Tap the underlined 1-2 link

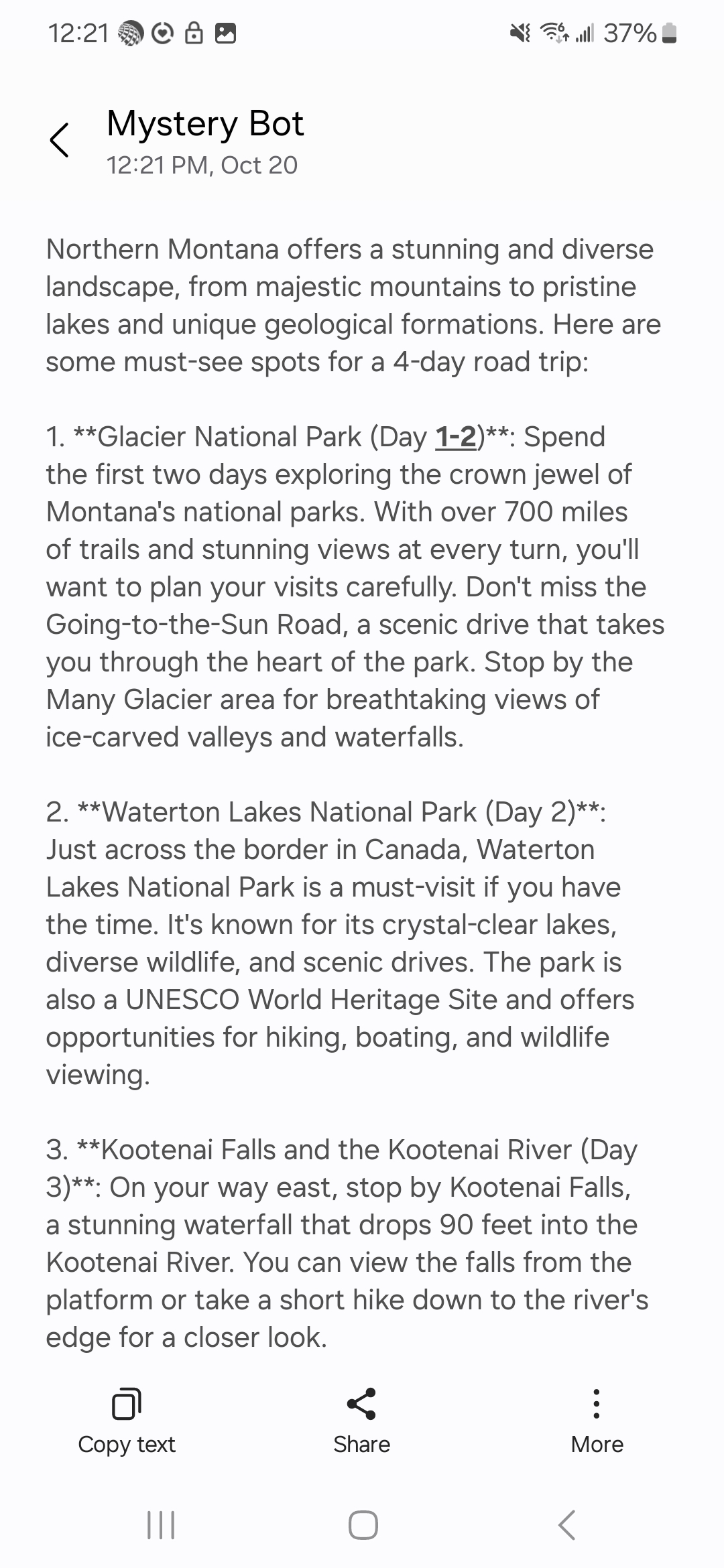pos(456,437)
